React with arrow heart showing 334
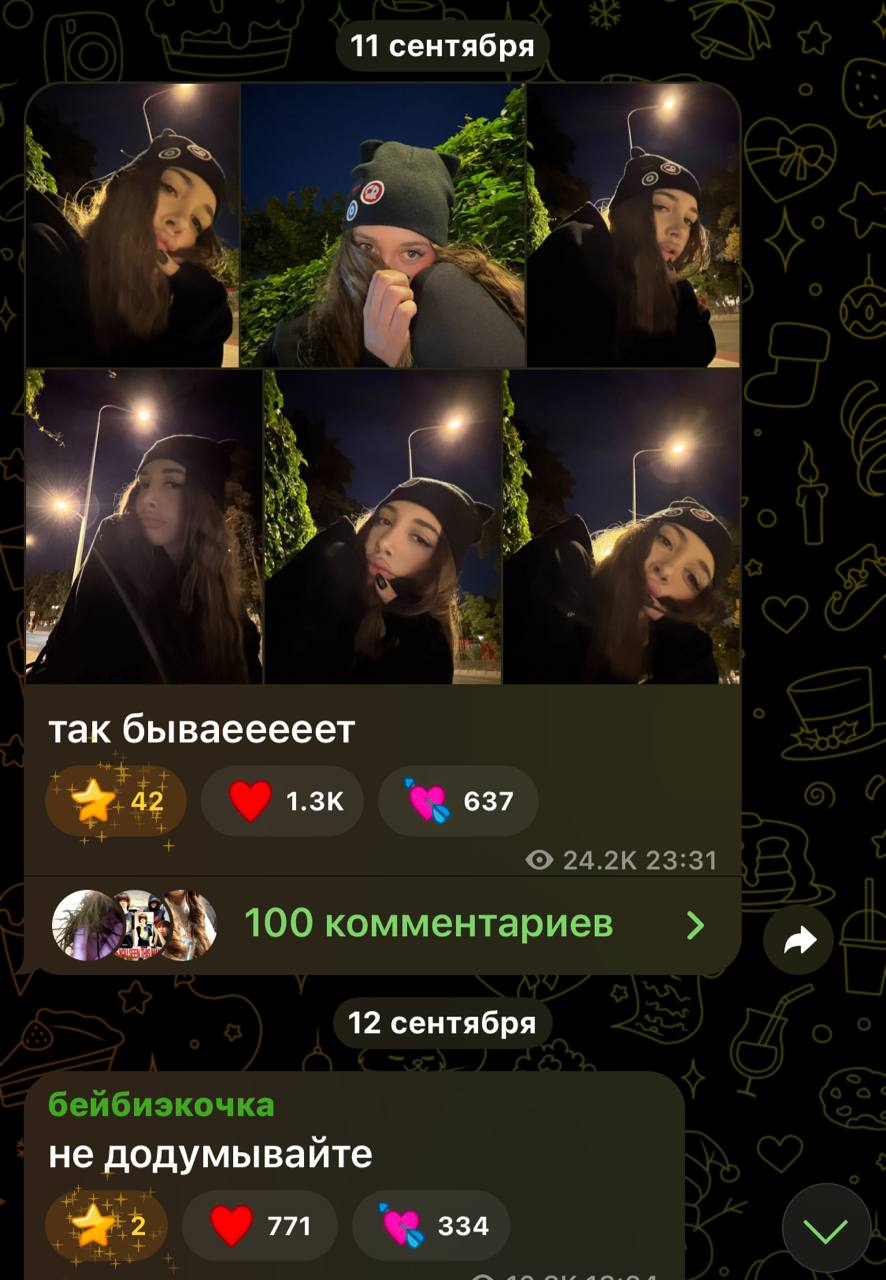This screenshot has width=886, height=1280. point(431,1226)
